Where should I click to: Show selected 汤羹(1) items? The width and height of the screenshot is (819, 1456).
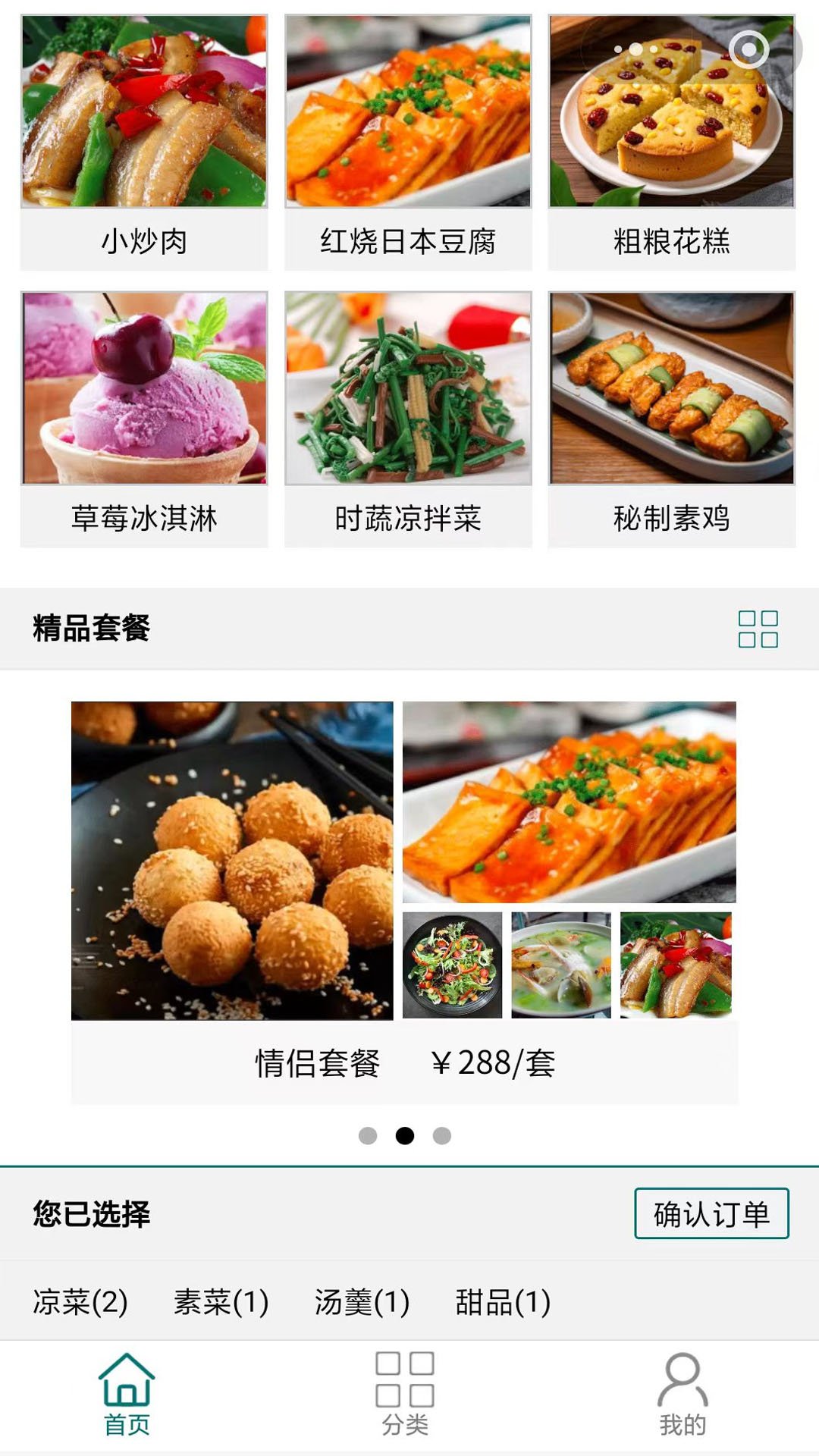(362, 1302)
